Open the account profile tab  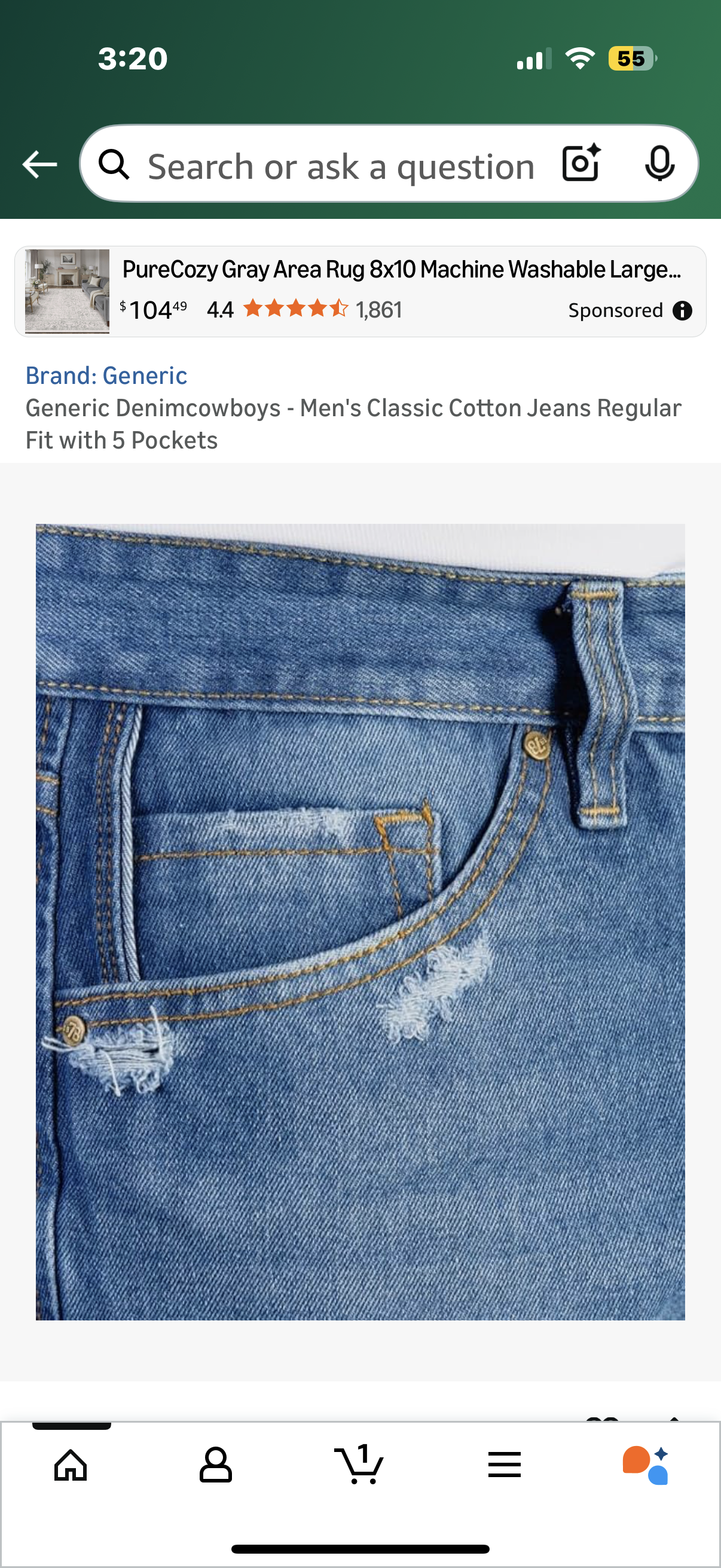215,1465
